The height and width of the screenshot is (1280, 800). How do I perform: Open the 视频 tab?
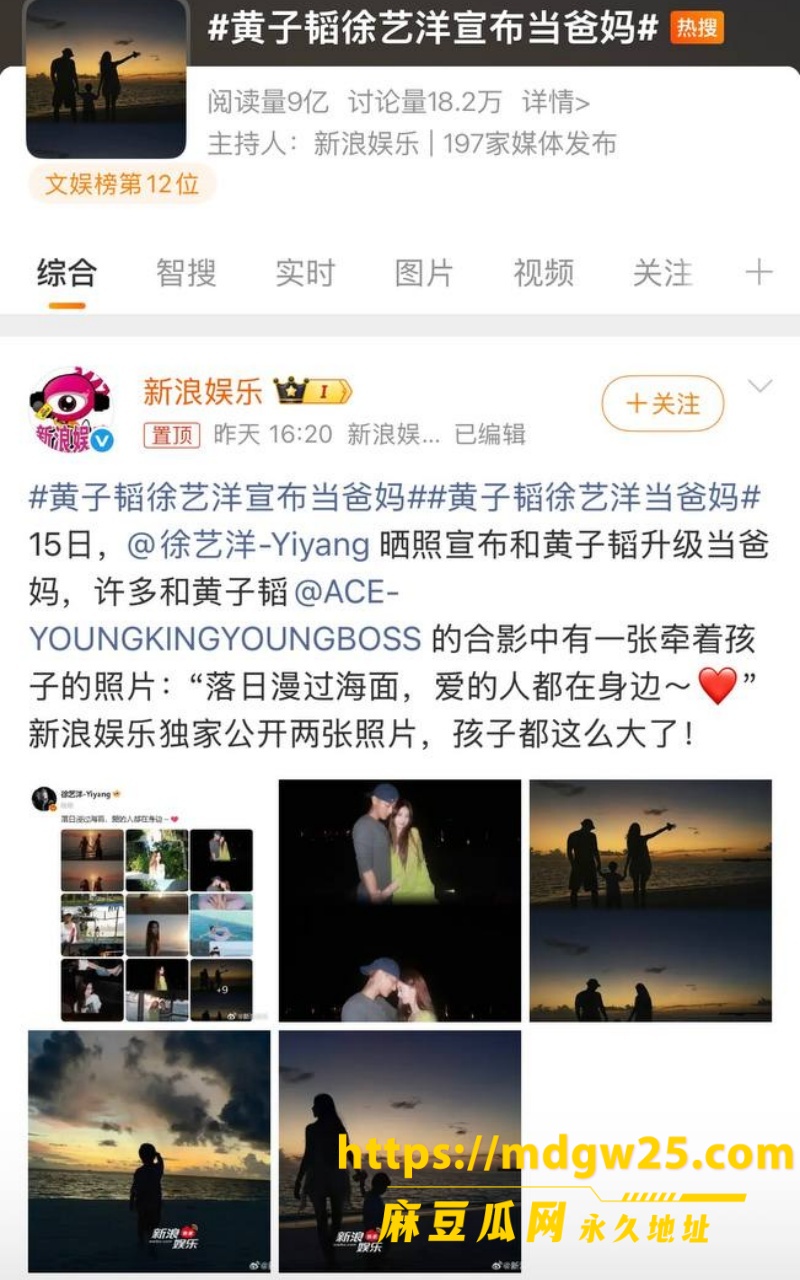click(x=543, y=272)
